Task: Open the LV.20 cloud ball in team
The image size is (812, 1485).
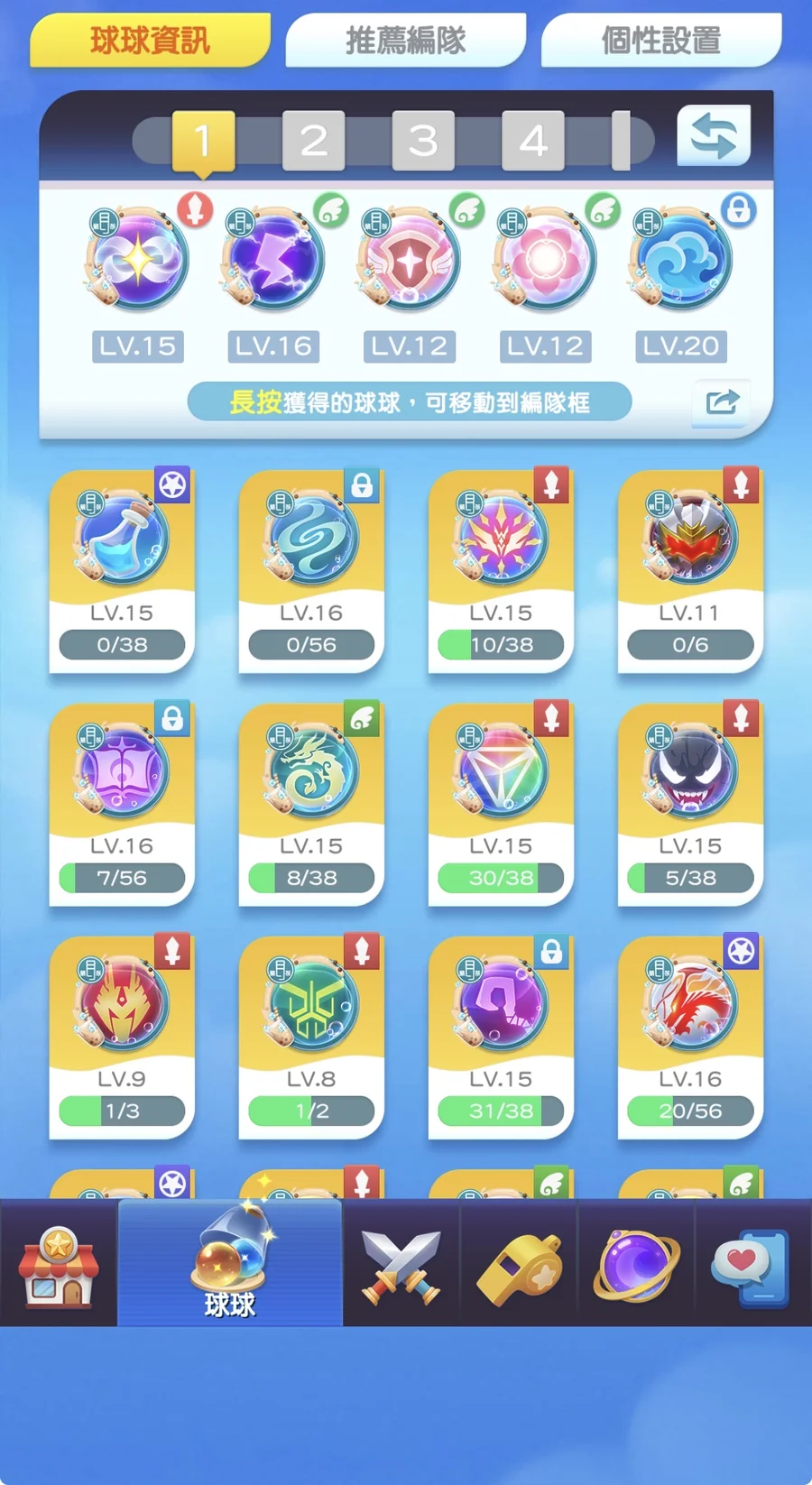Action: (x=682, y=262)
